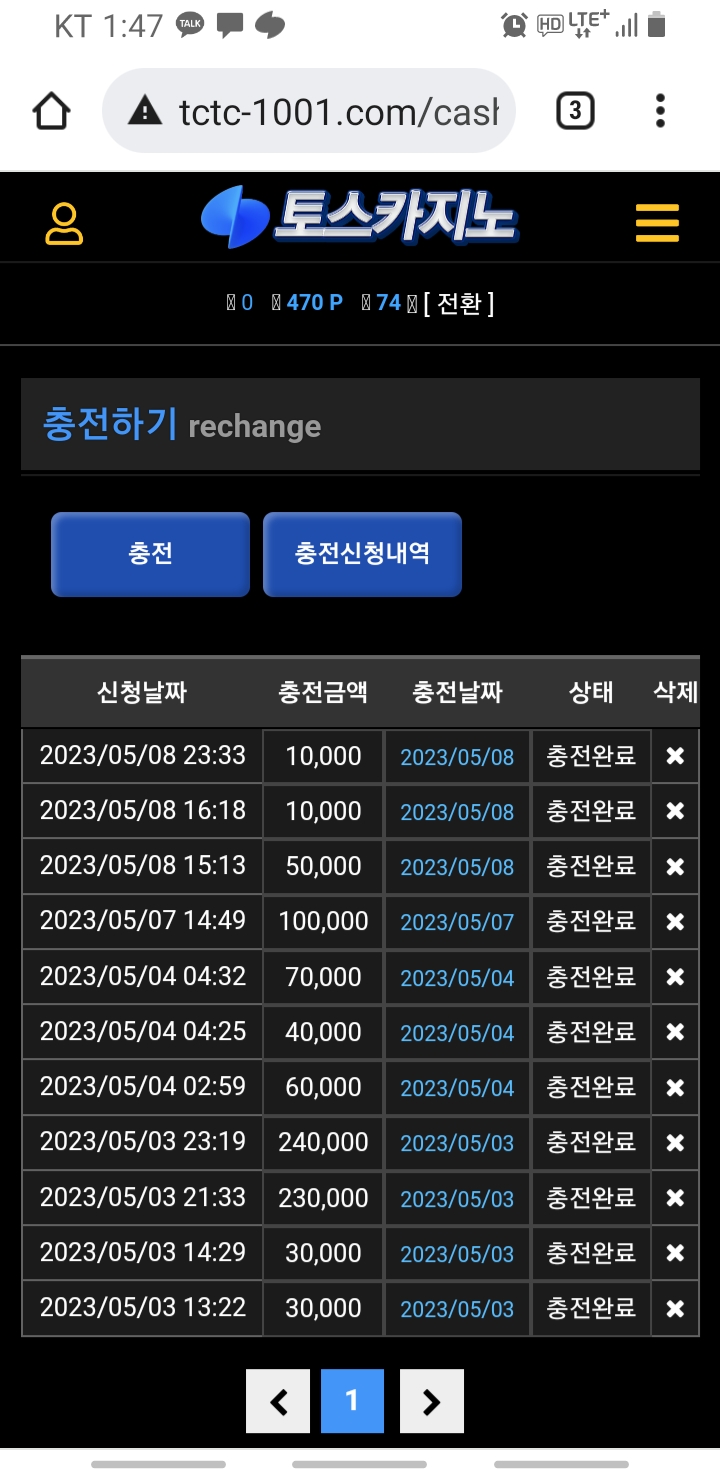
Task: Open the browser tab switcher
Action: coord(575,111)
